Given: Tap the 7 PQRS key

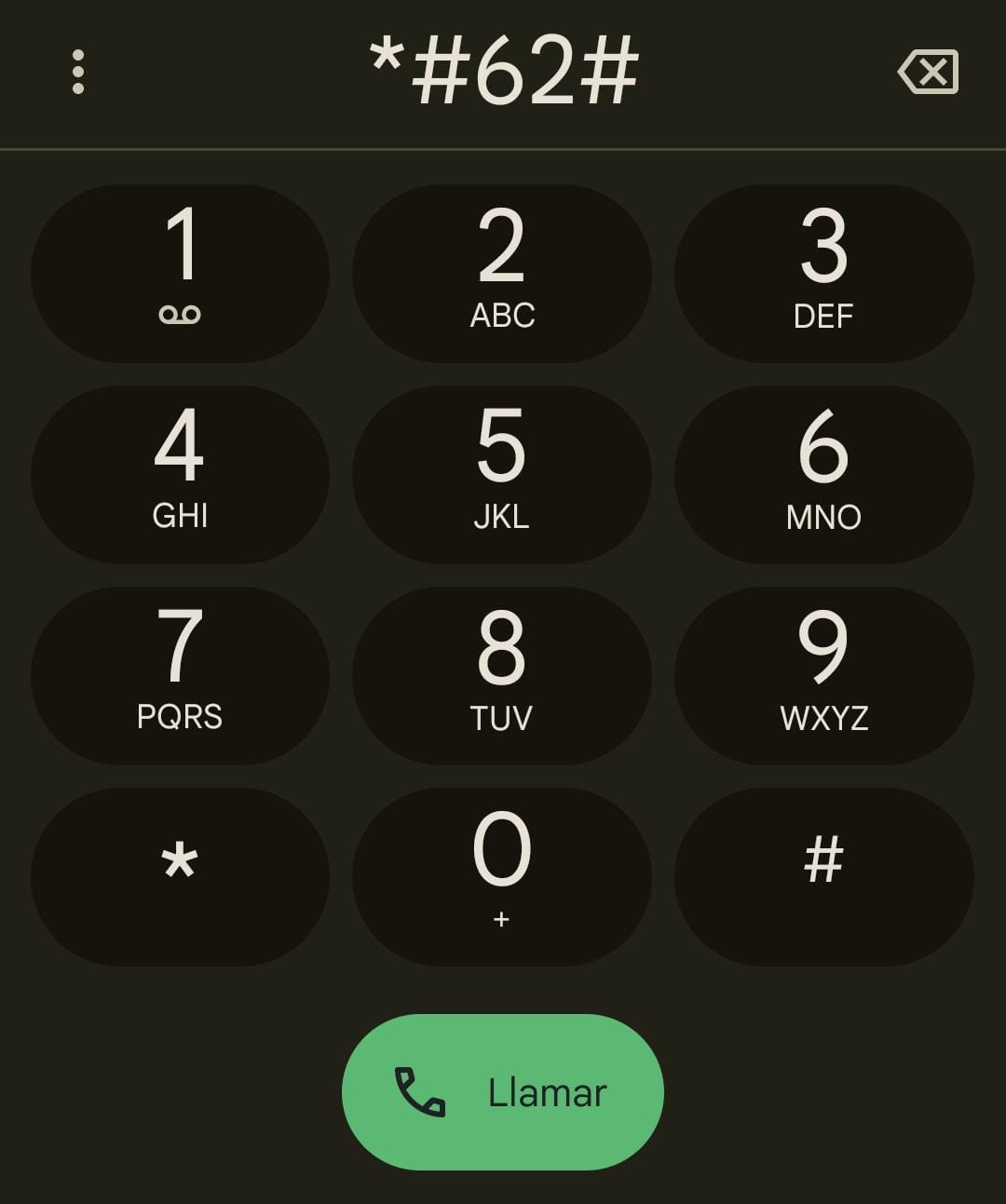Looking at the screenshot, I should click(180, 675).
